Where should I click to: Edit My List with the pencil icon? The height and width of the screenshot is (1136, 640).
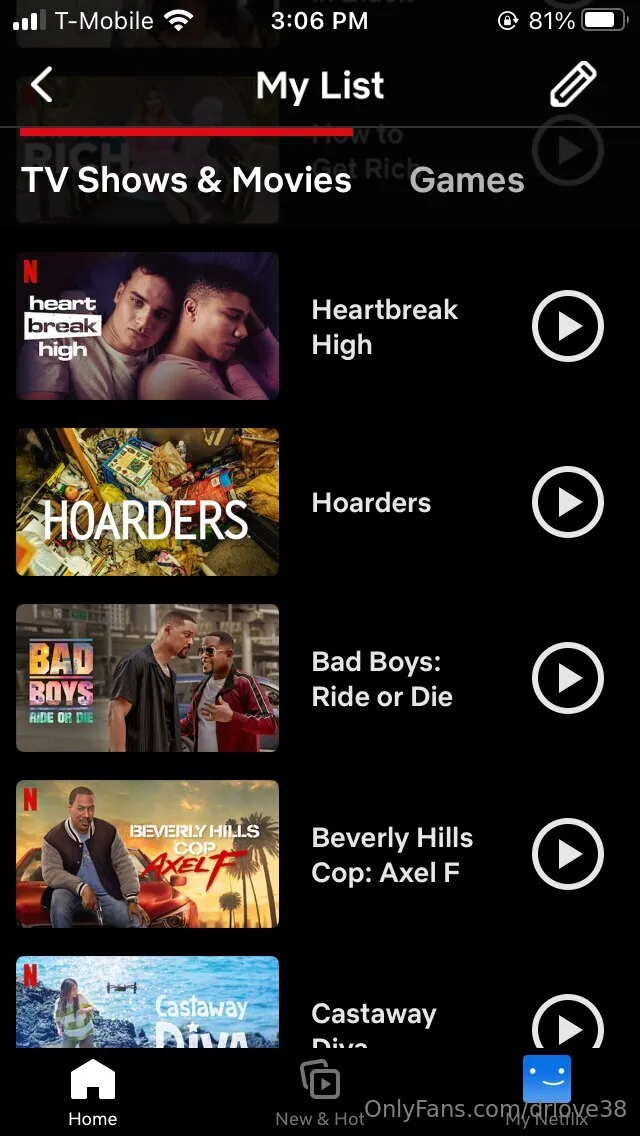[x=573, y=85]
